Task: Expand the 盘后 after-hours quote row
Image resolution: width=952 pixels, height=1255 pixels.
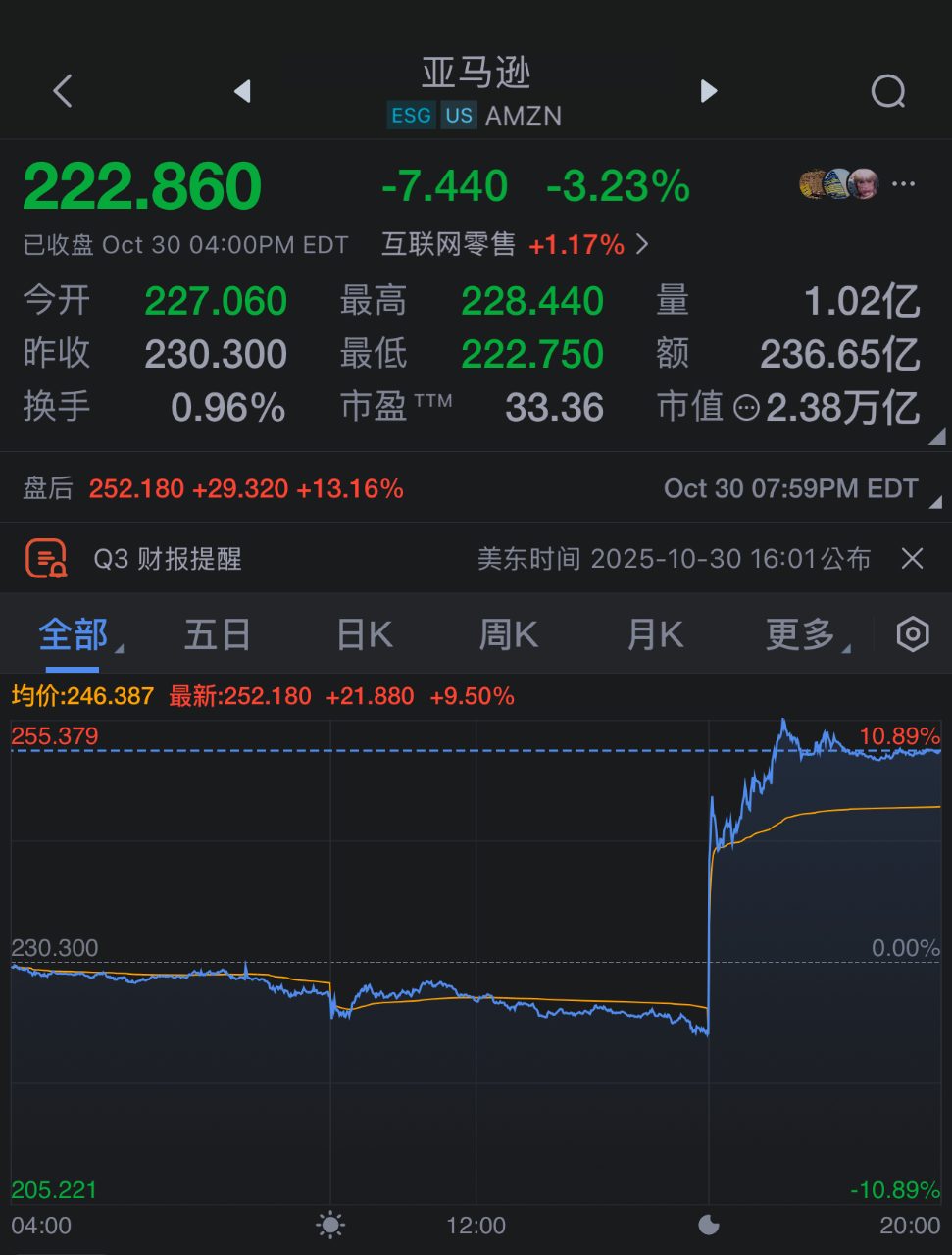Action: click(934, 501)
